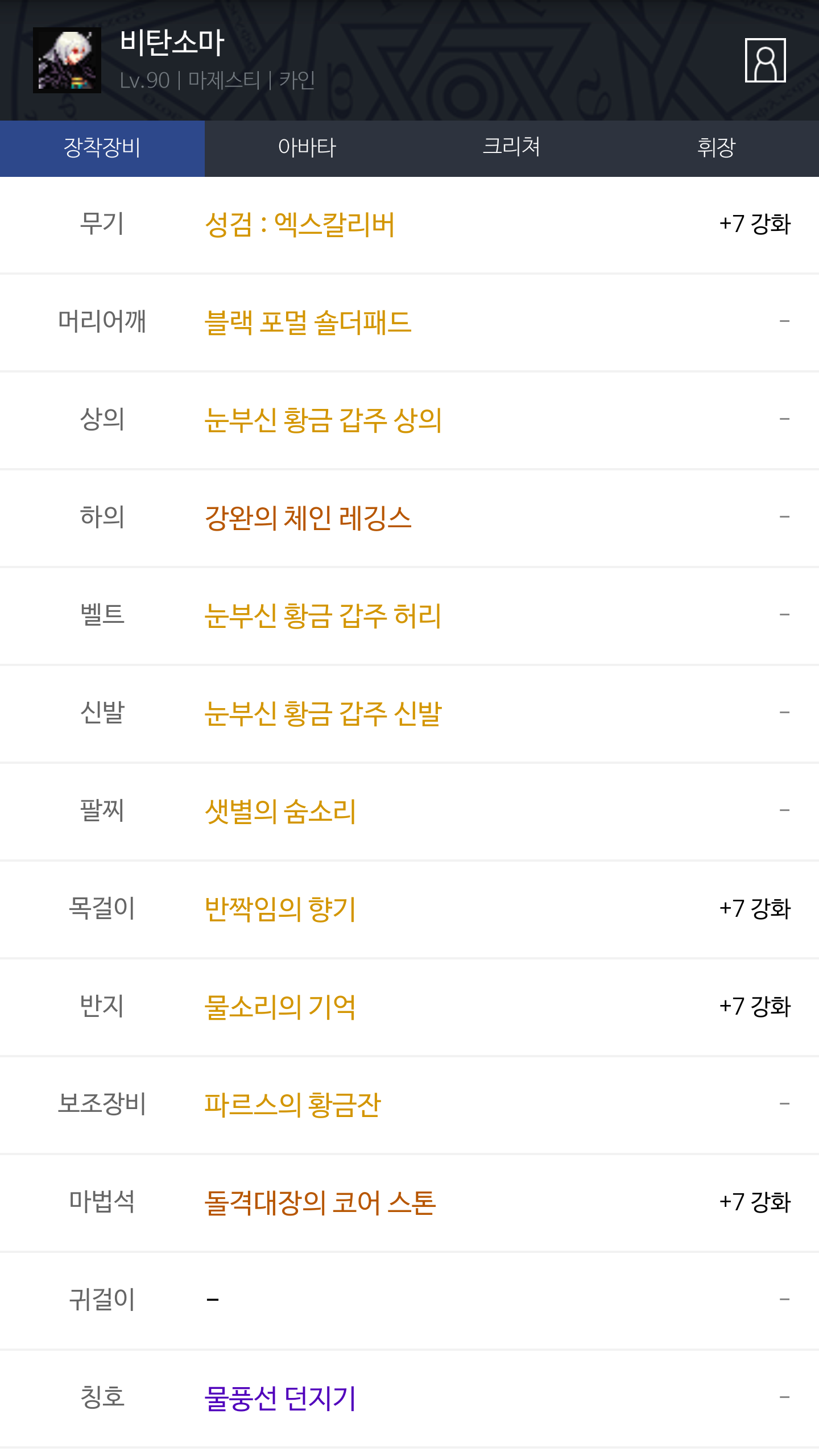Open 파르스의 황금잔 sub-equipment

tap(292, 1105)
